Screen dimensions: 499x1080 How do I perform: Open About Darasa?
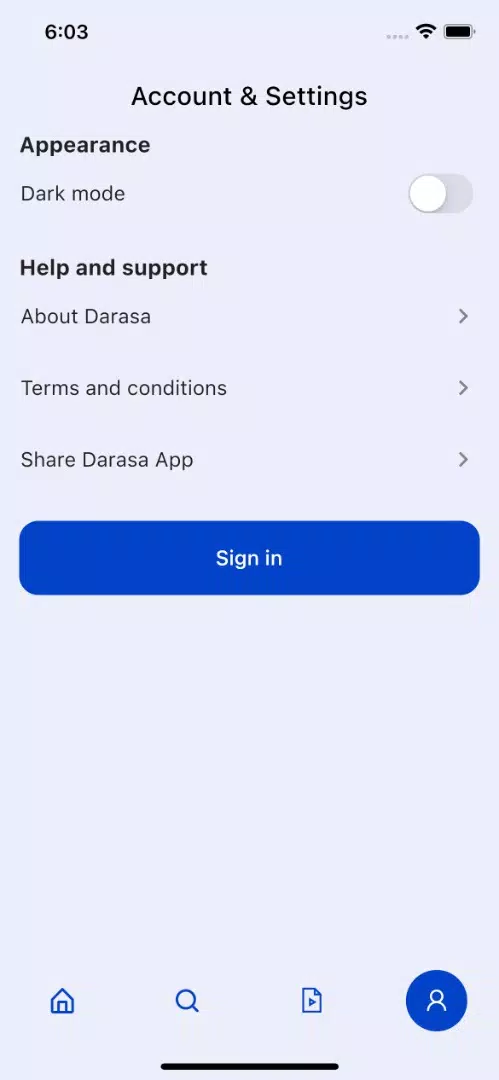tap(249, 316)
